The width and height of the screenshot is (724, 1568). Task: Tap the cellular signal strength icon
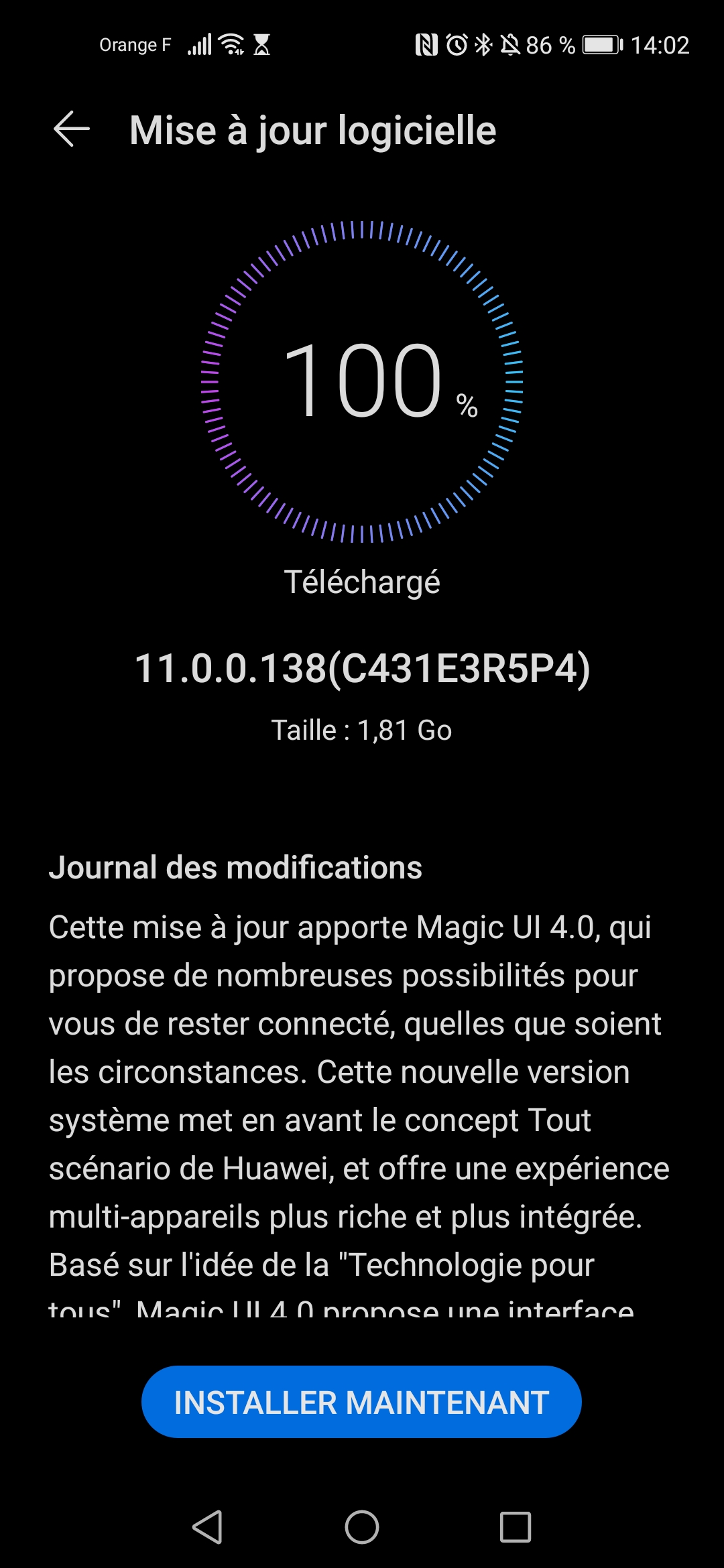200,45
